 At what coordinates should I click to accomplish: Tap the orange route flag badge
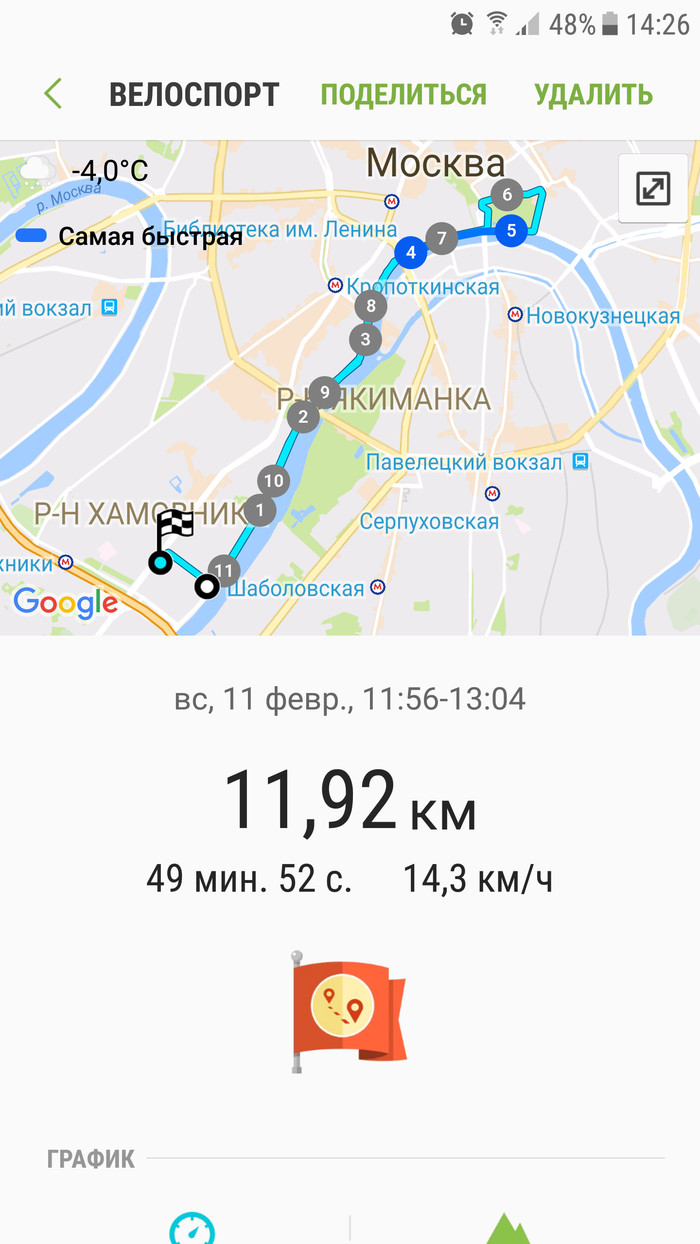tap(349, 1011)
